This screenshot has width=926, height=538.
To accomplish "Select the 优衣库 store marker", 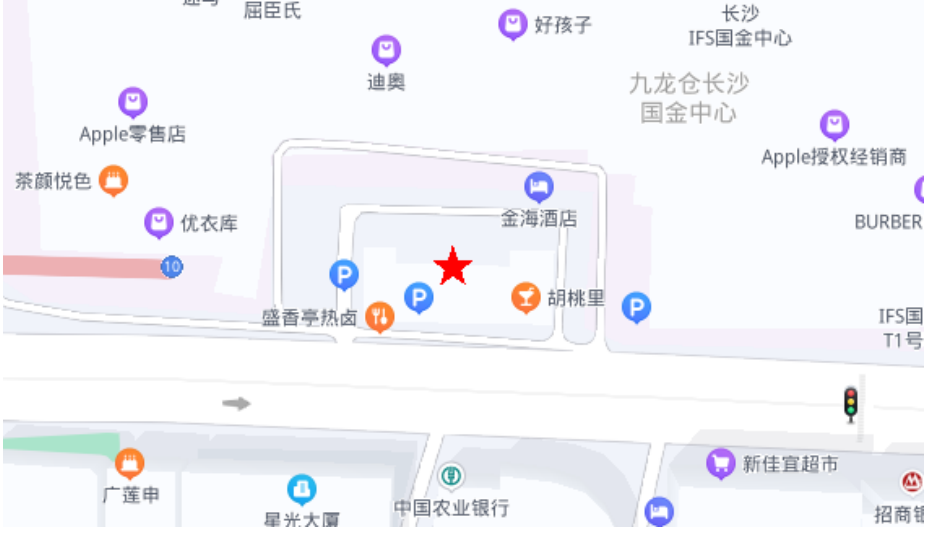I will [x=159, y=222].
